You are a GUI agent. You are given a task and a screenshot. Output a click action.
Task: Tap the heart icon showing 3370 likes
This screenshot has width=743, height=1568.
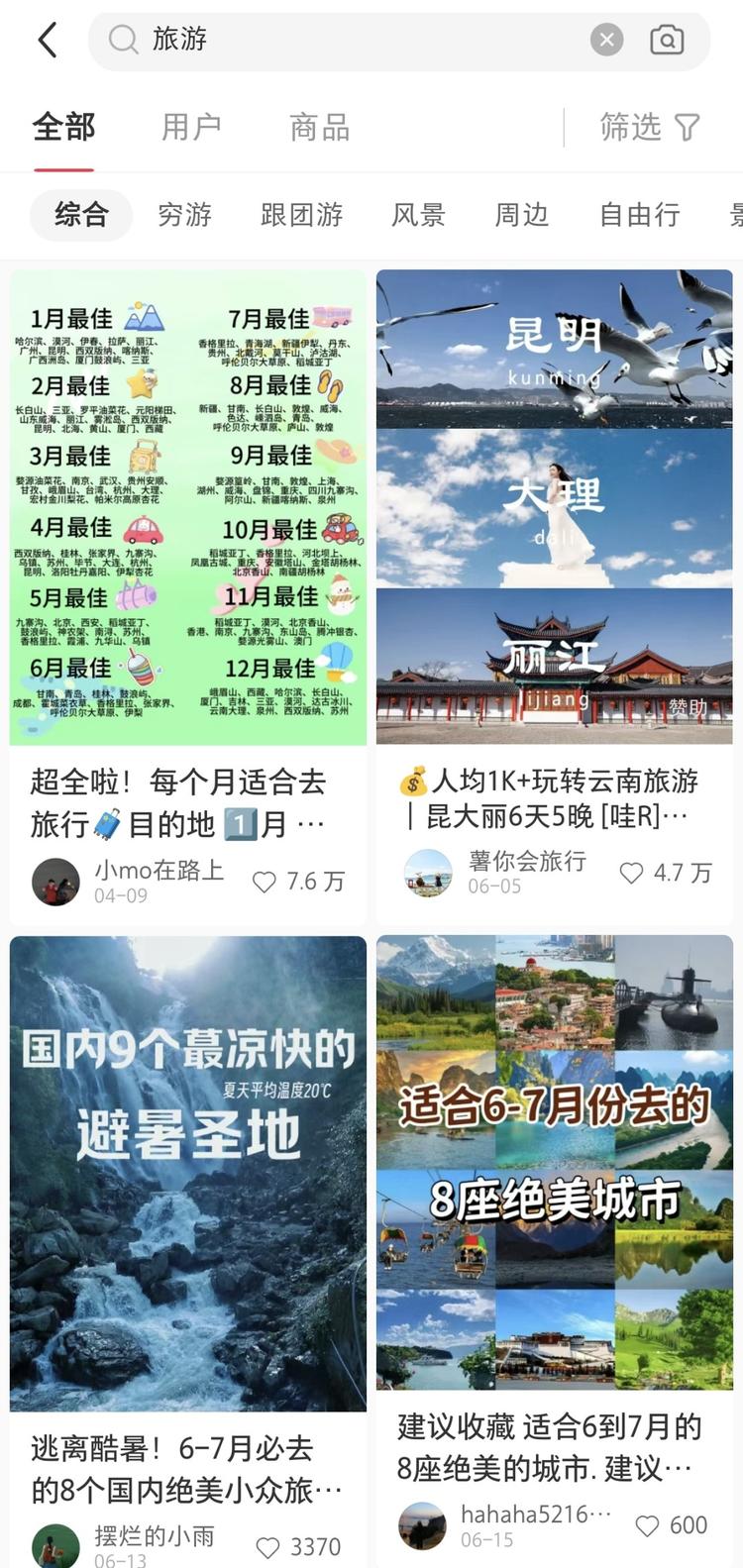tap(265, 1546)
